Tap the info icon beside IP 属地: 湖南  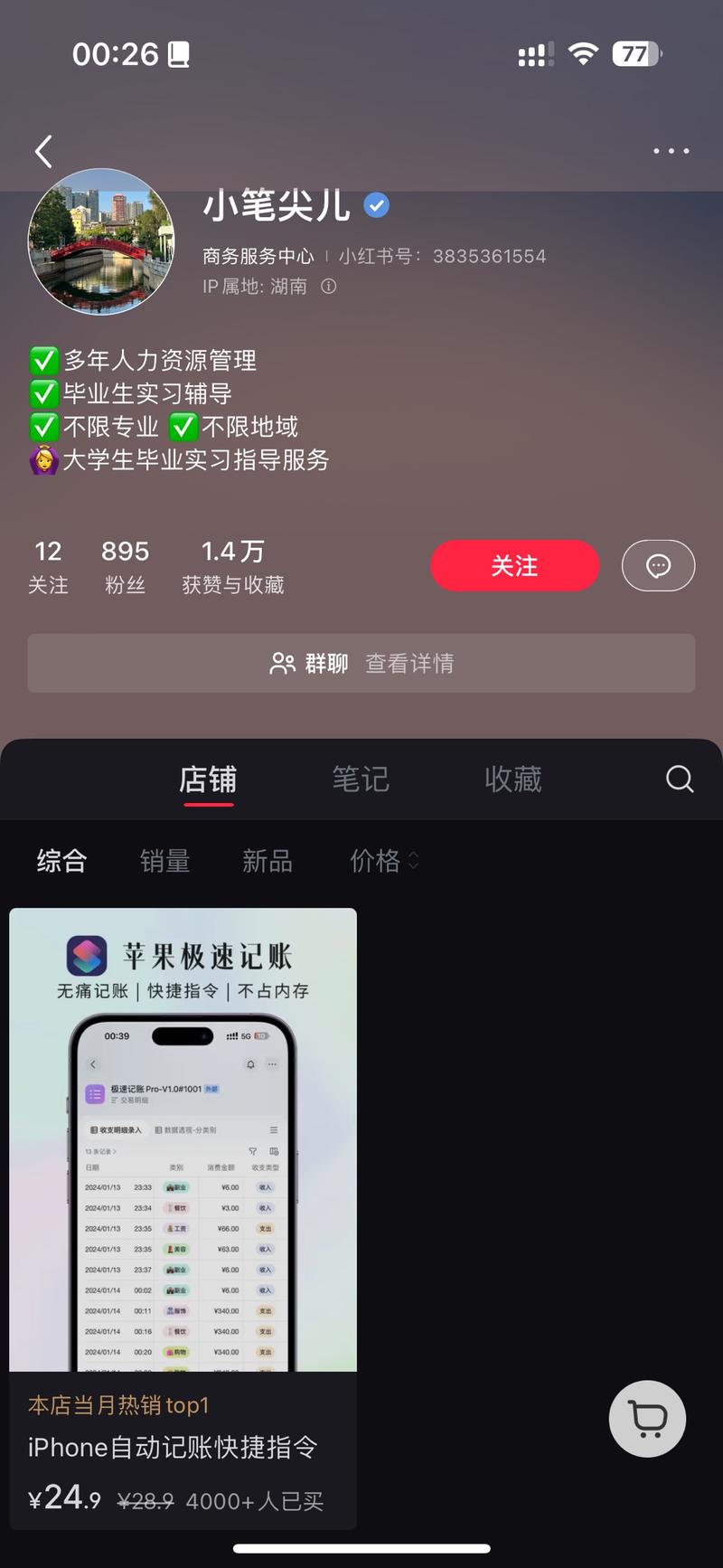click(327, 287)
